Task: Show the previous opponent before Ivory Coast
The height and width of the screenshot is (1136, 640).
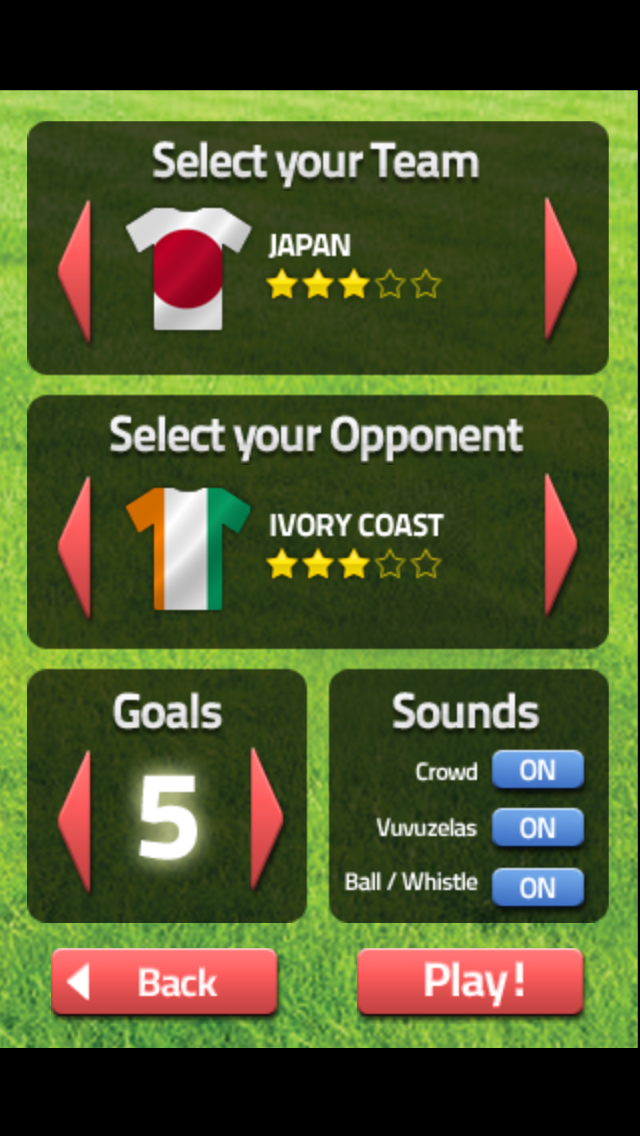Action: [x=75, y=546]
